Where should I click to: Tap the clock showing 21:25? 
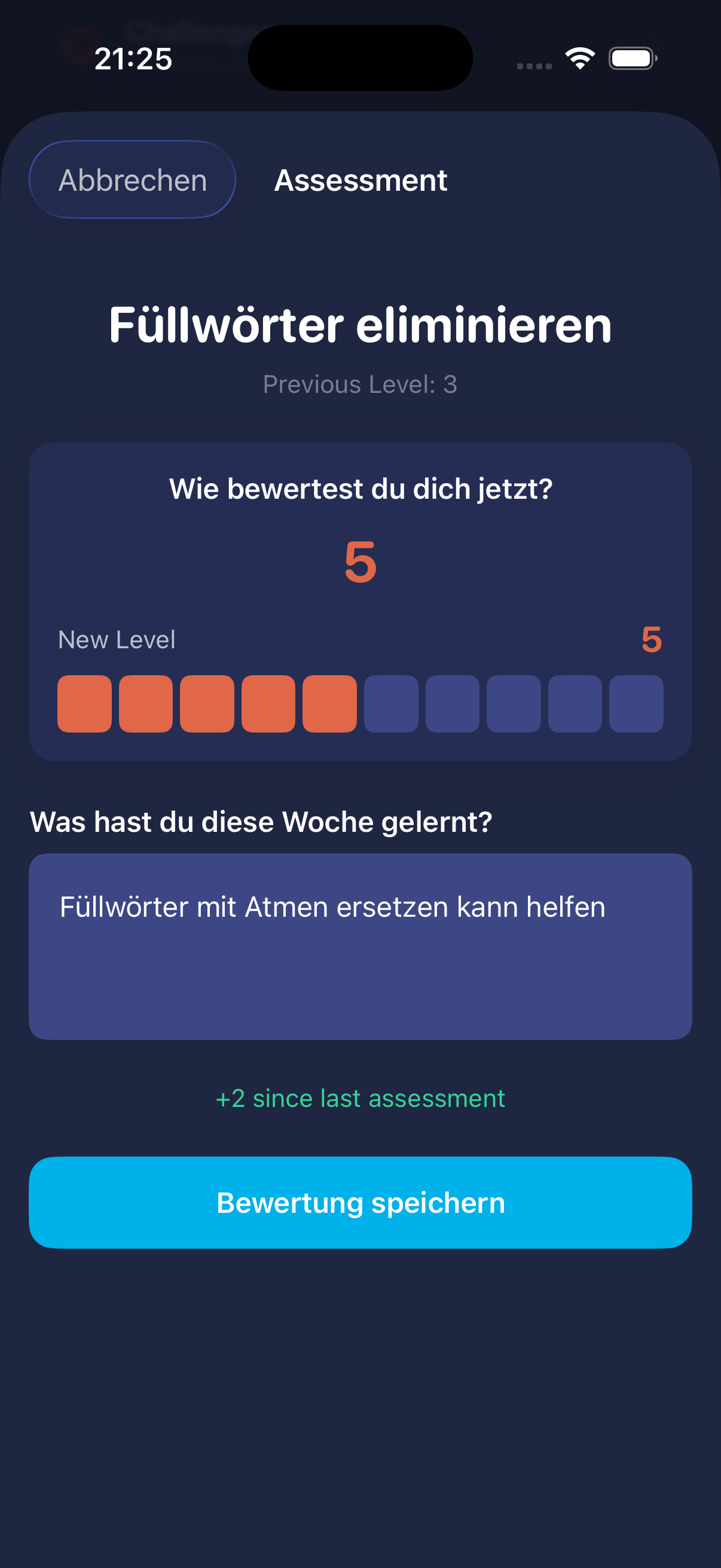[134, 59]
